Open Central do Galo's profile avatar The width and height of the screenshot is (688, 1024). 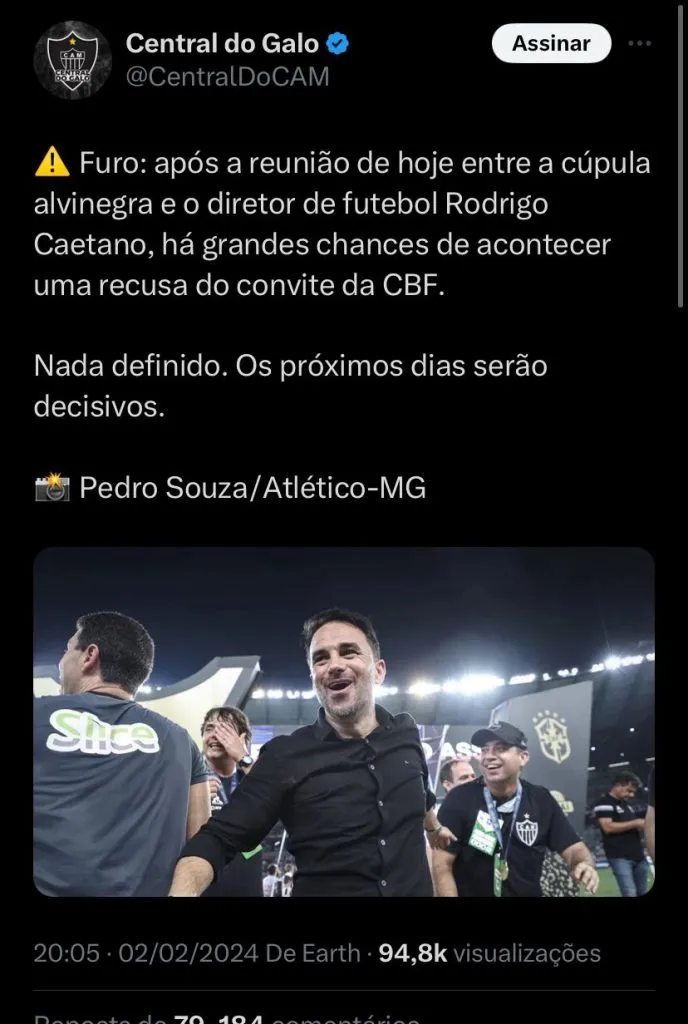click(72, 60)
